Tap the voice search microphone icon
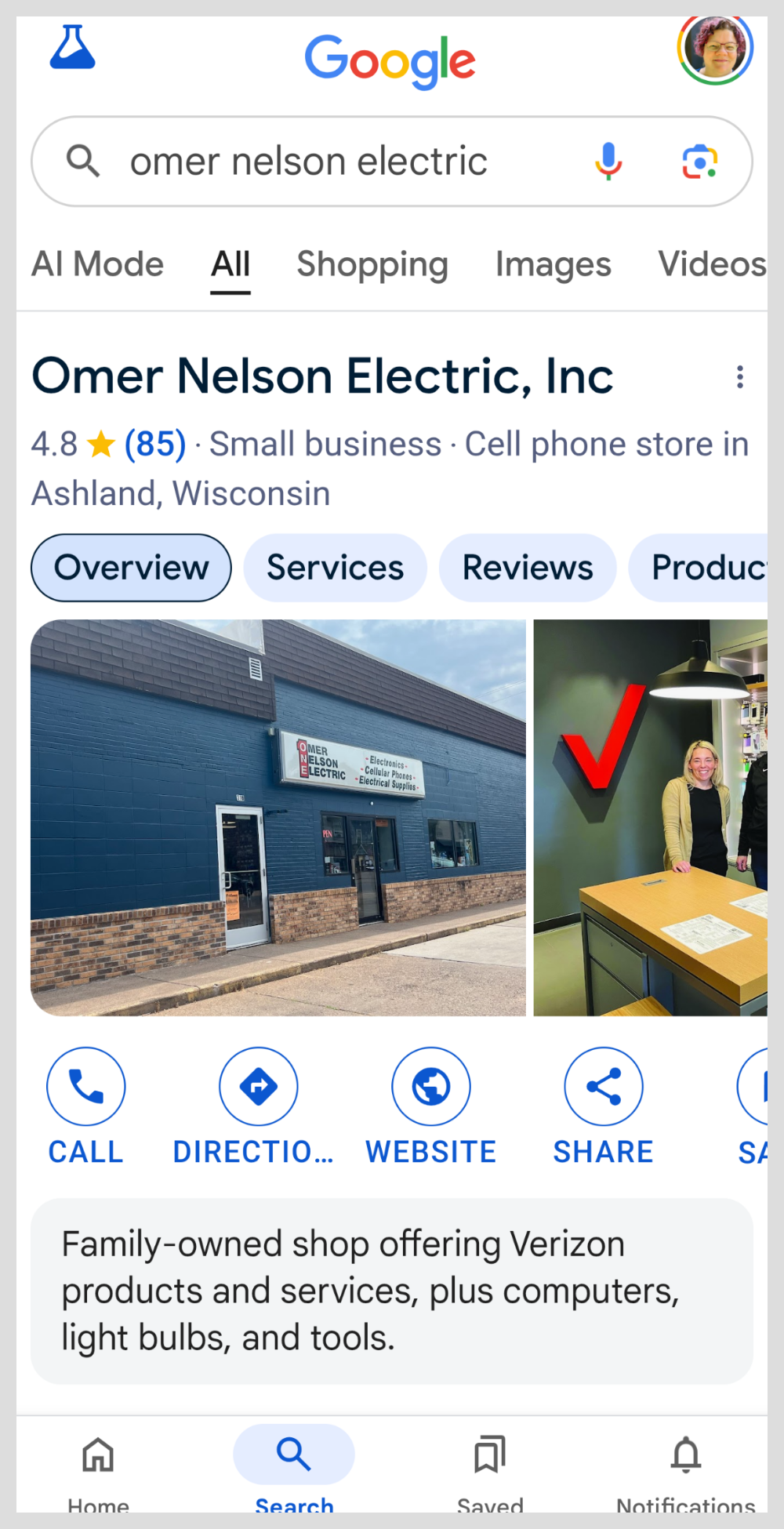This screenshot has height=1529, width=784. tap(608, 161)
